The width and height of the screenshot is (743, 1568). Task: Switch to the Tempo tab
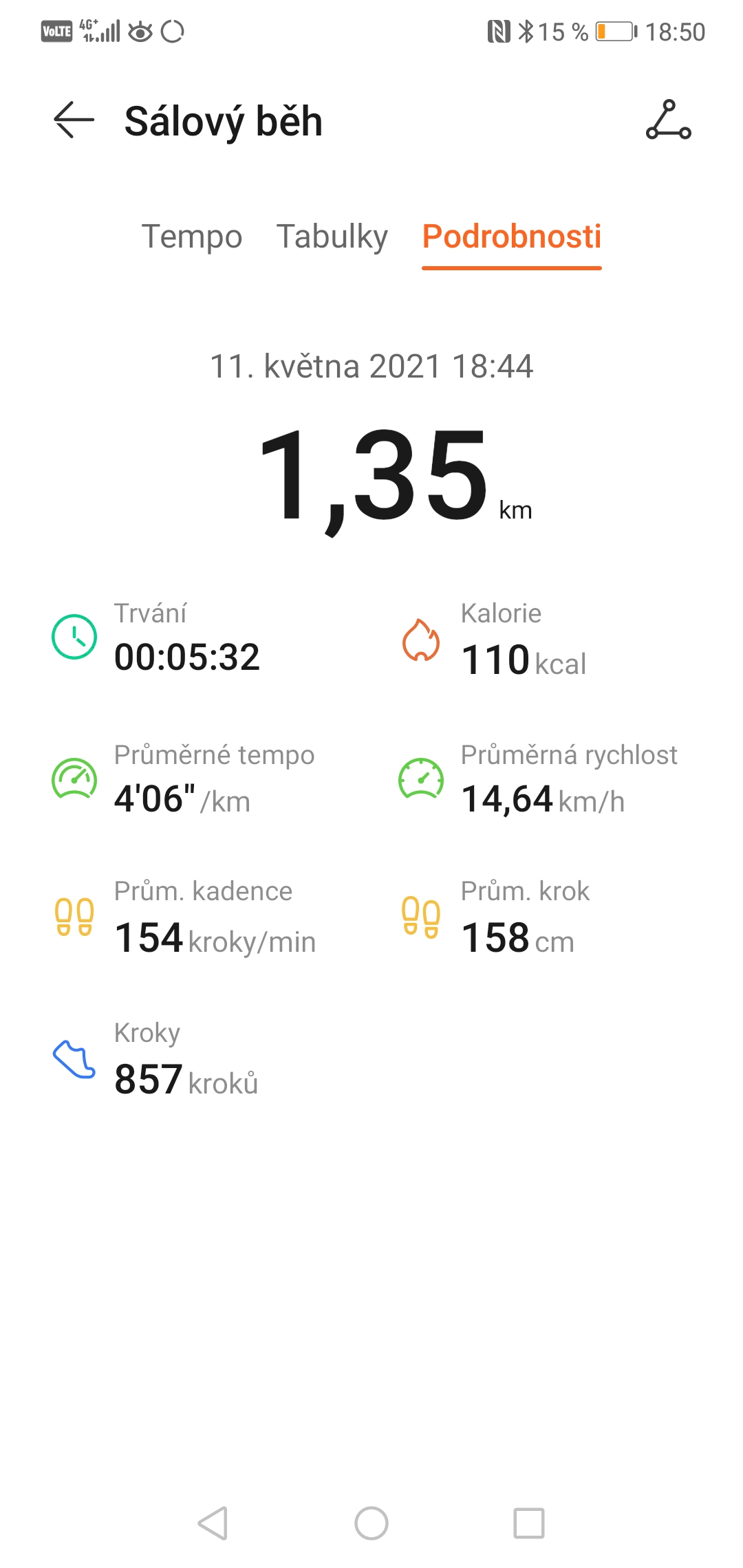[192, 237]
